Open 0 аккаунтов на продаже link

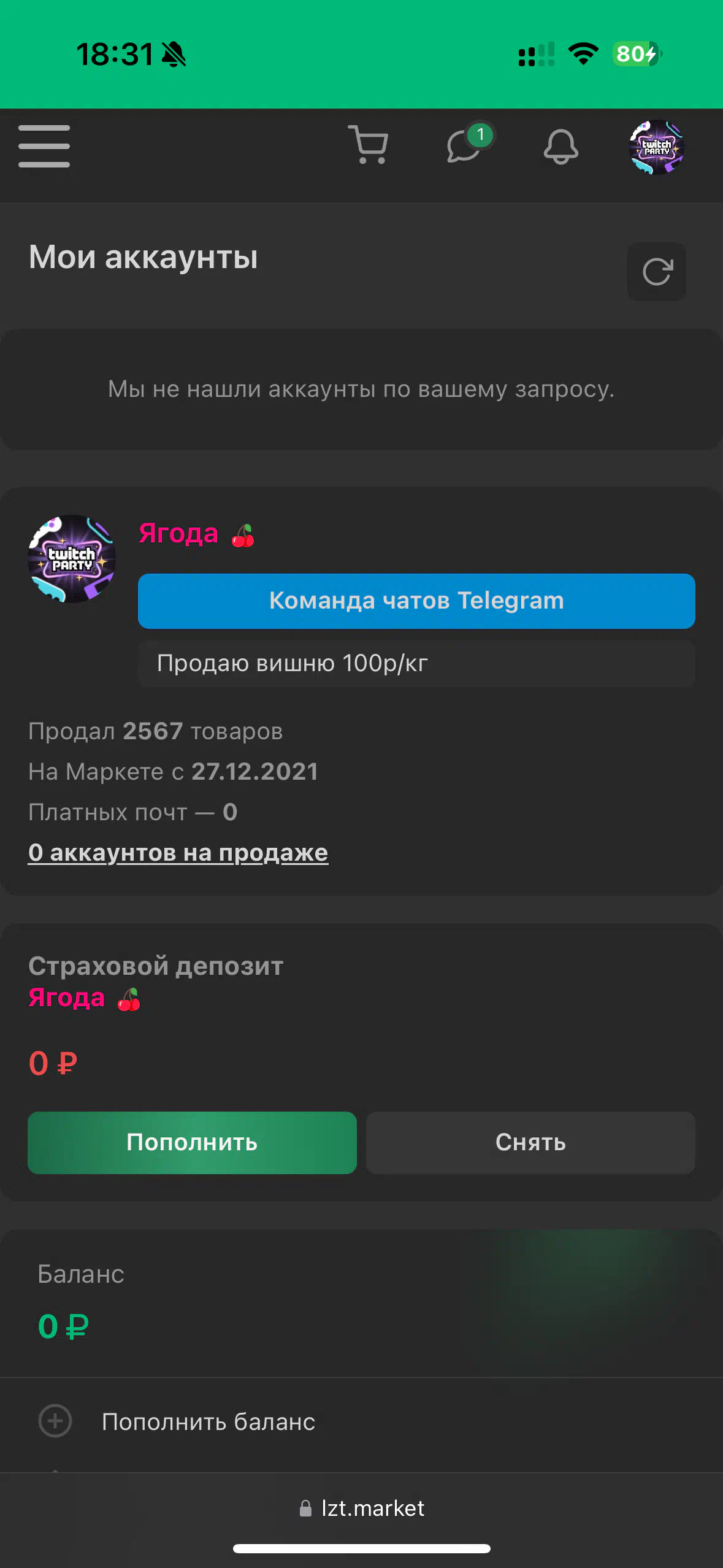(x=178, y=852)
